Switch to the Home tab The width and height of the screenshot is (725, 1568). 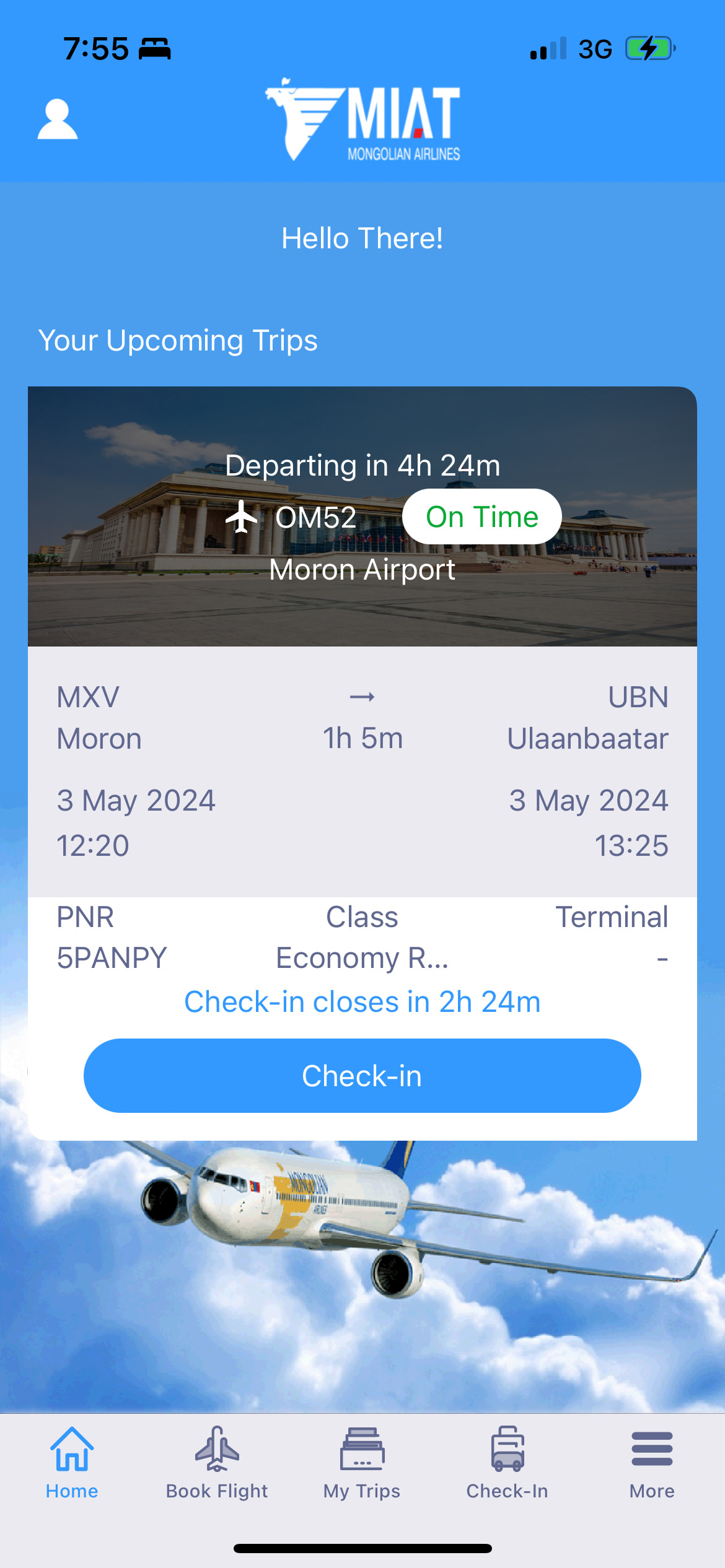tap(72, 1463)
